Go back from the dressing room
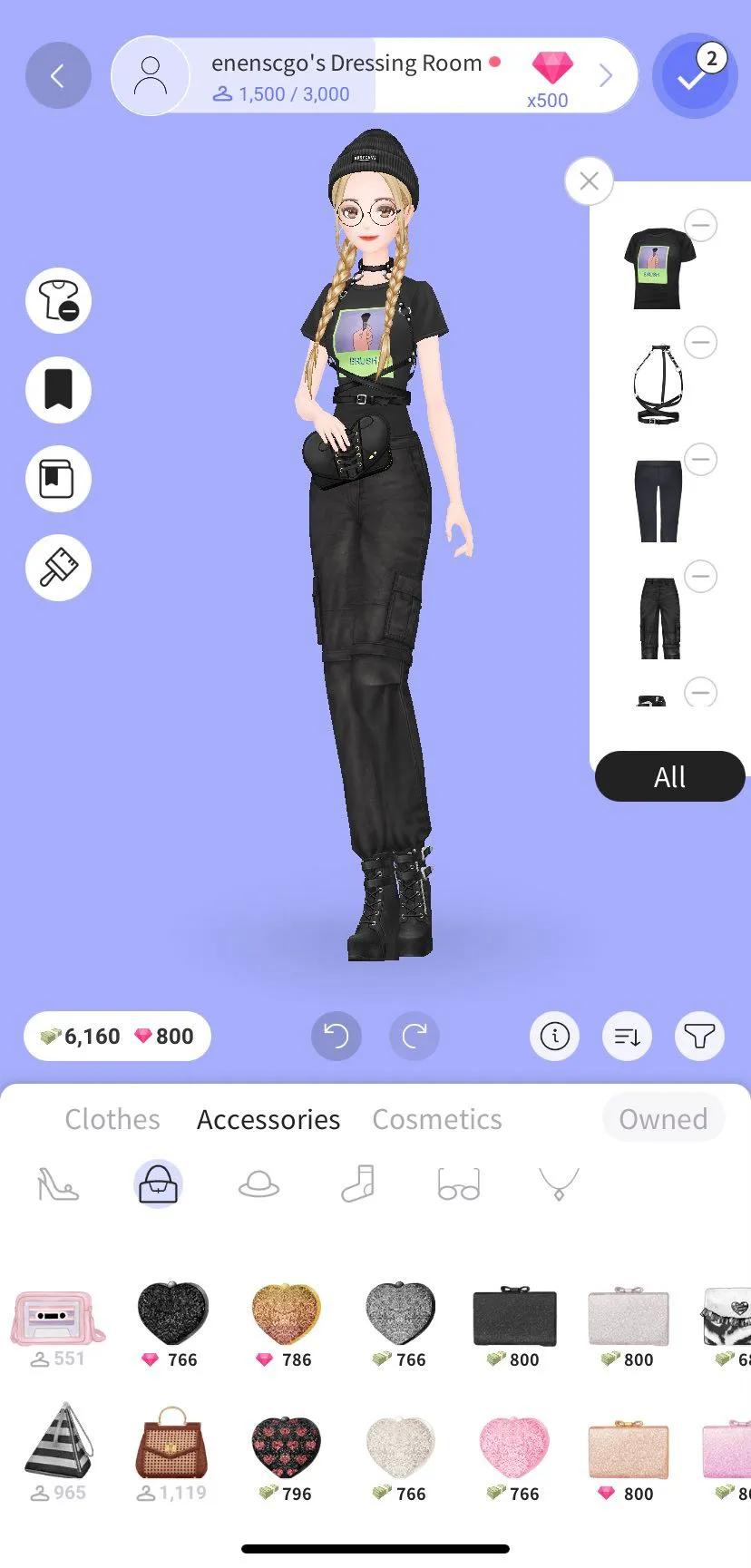 tap(58, 76)
